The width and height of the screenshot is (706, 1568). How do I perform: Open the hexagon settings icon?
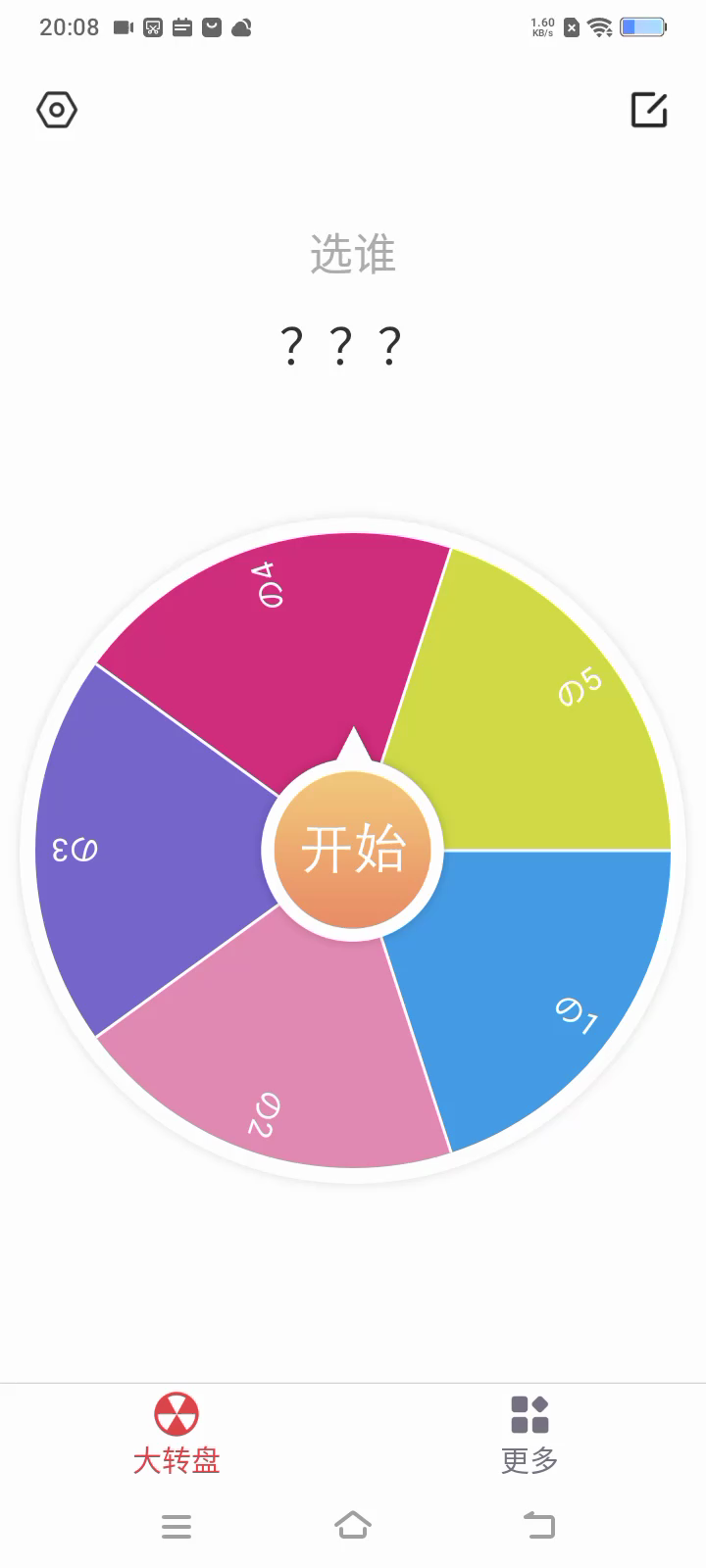pyautogui.click(x=57, y=110)
